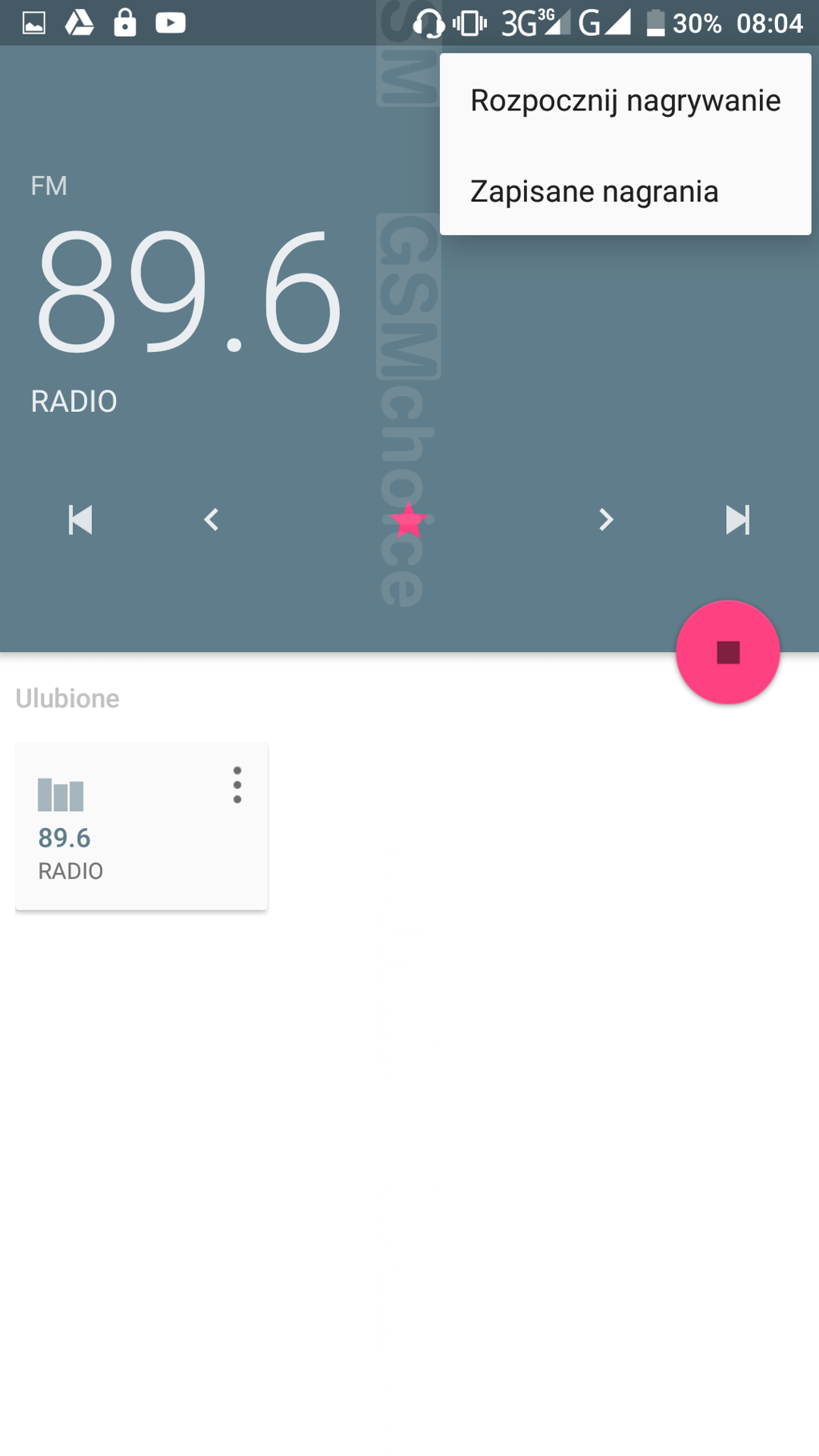Stop radio playback
The width and height of the screenshot is (819, 1456).
(x=727, y=652)
